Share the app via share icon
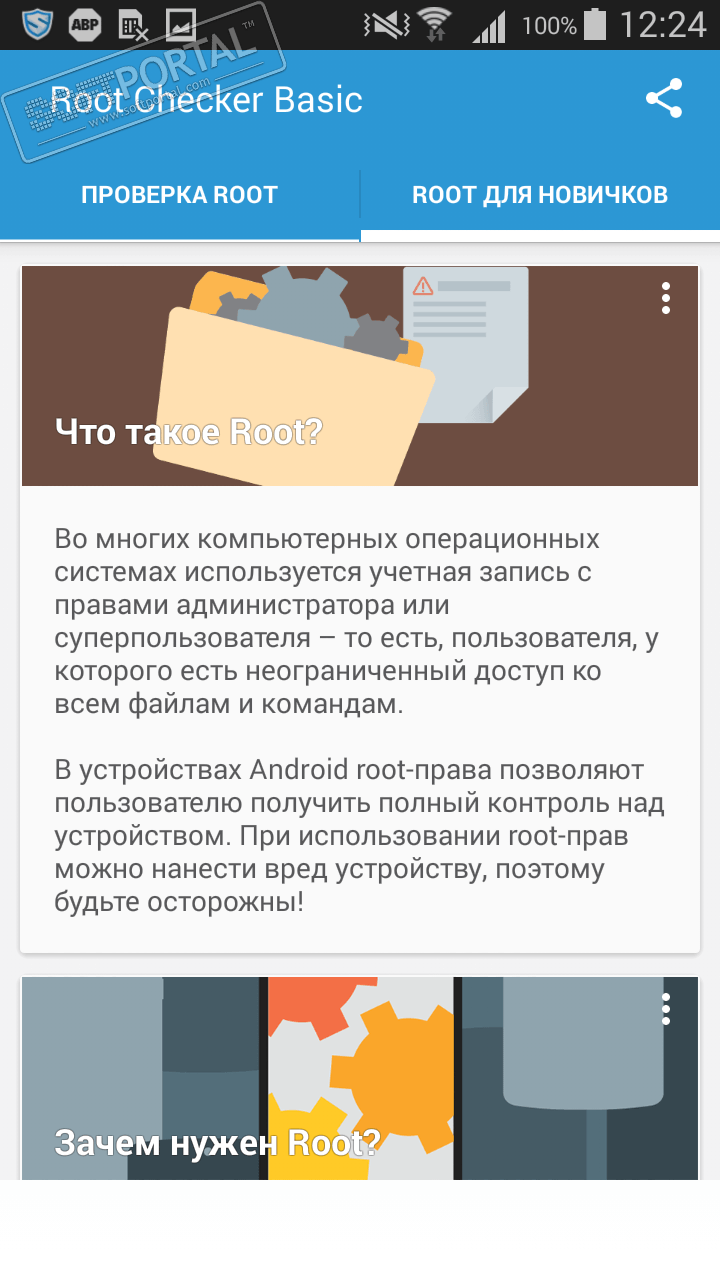720x1280 pixels. pos(664,99)
